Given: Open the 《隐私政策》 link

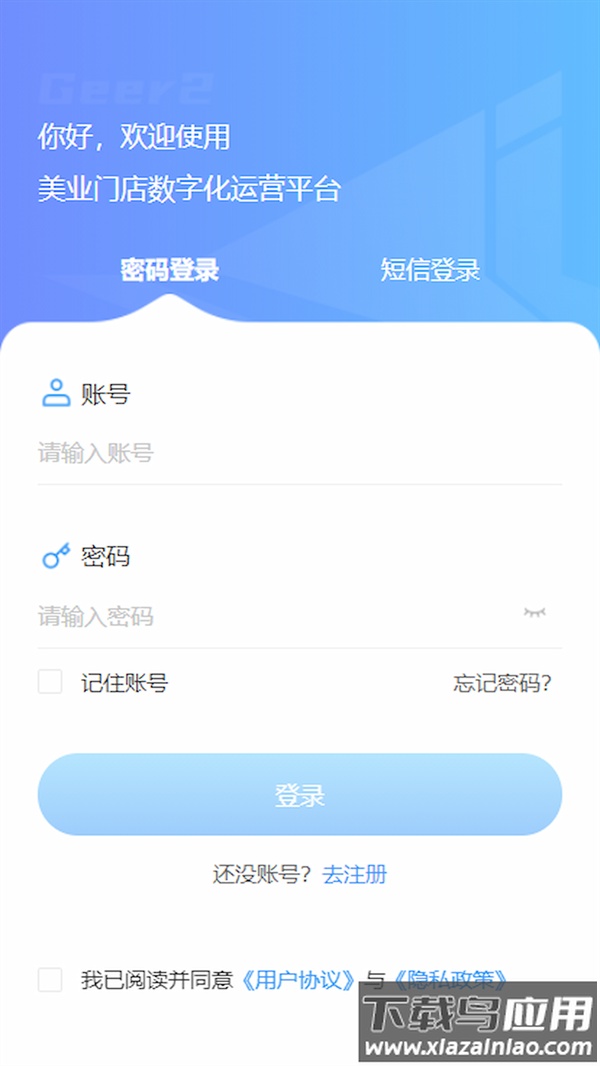Looking at the screenshot, I should pos(451,980).
